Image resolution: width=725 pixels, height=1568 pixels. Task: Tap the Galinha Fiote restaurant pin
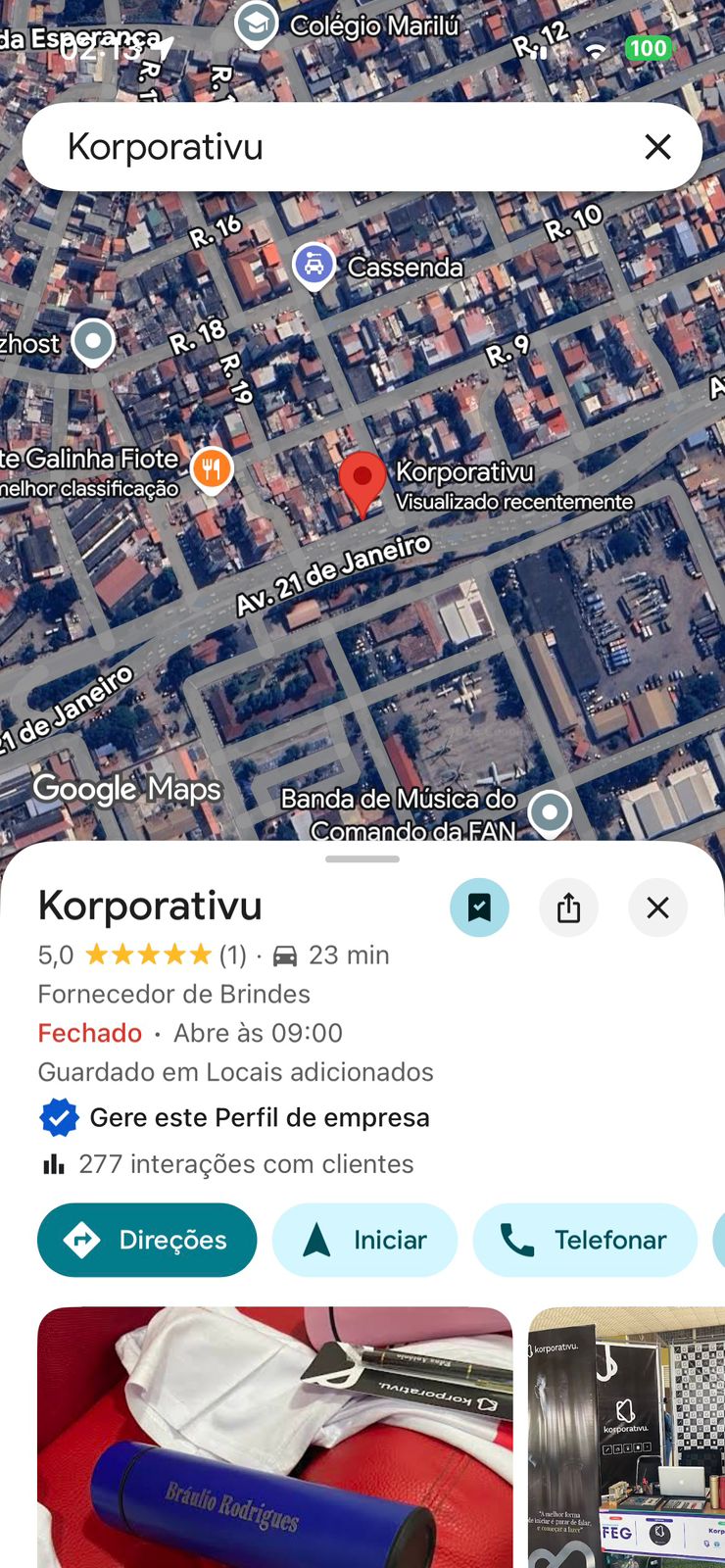click(x=212, y=468)
